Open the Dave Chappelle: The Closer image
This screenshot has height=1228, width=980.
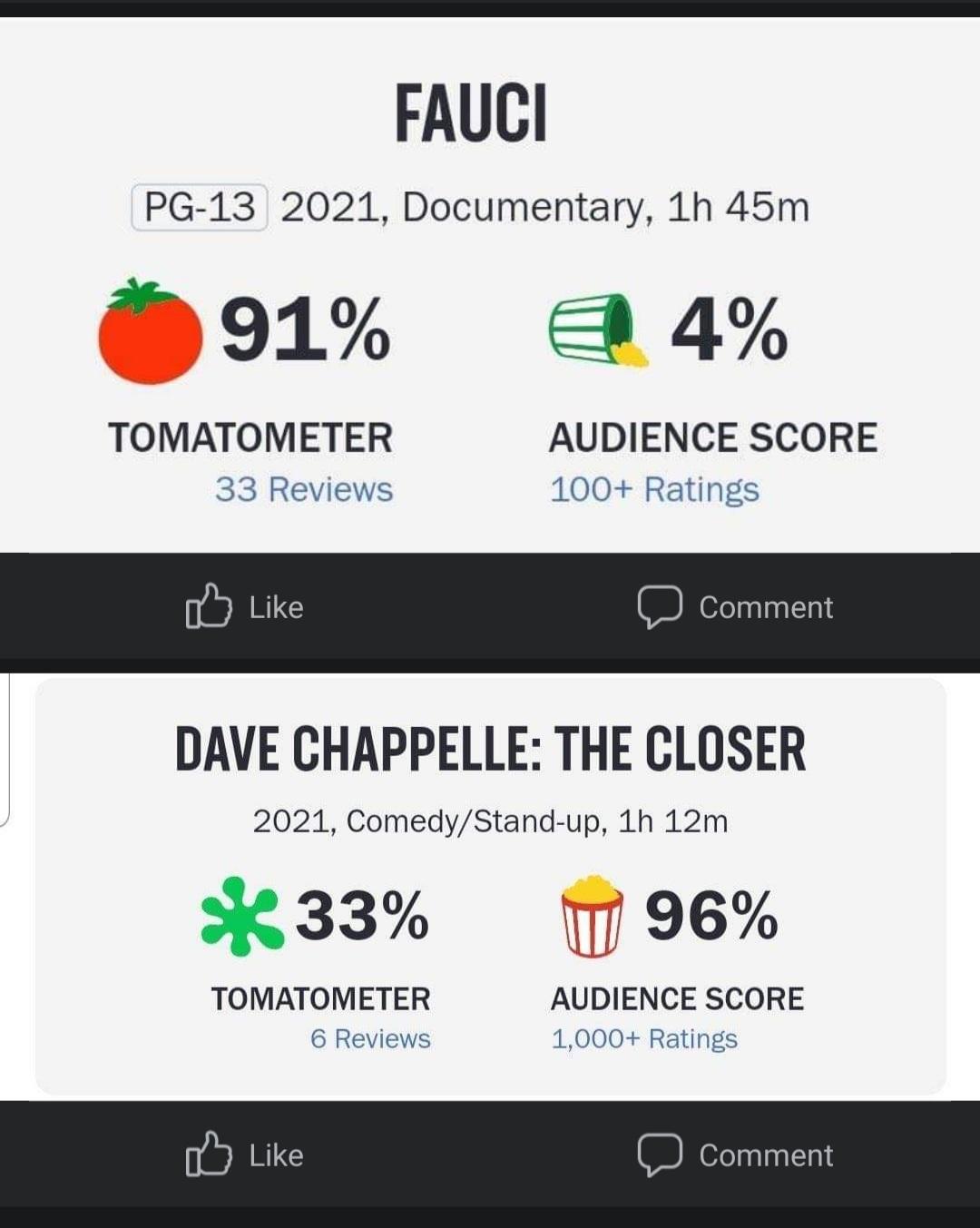pos(490,885)
